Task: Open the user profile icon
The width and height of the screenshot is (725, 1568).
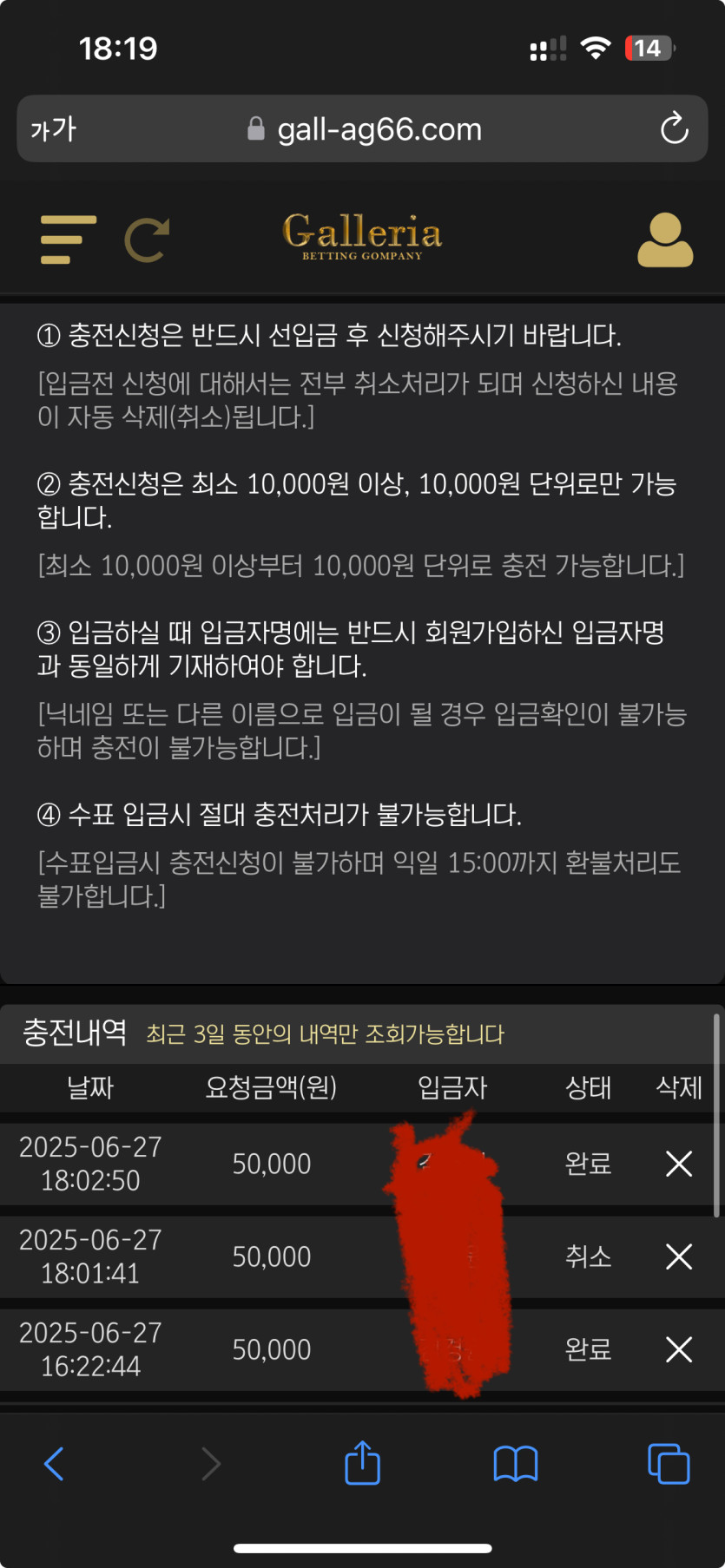Action: [665, 239]
